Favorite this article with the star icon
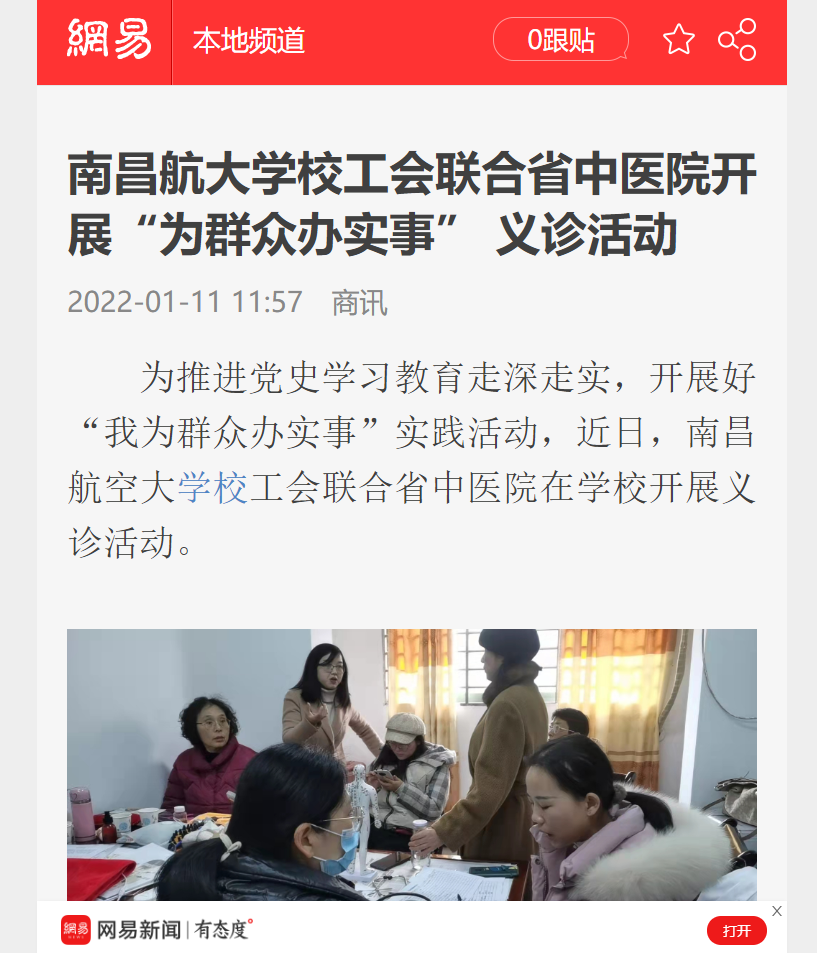817x953 pixels. tap(679, 40)
